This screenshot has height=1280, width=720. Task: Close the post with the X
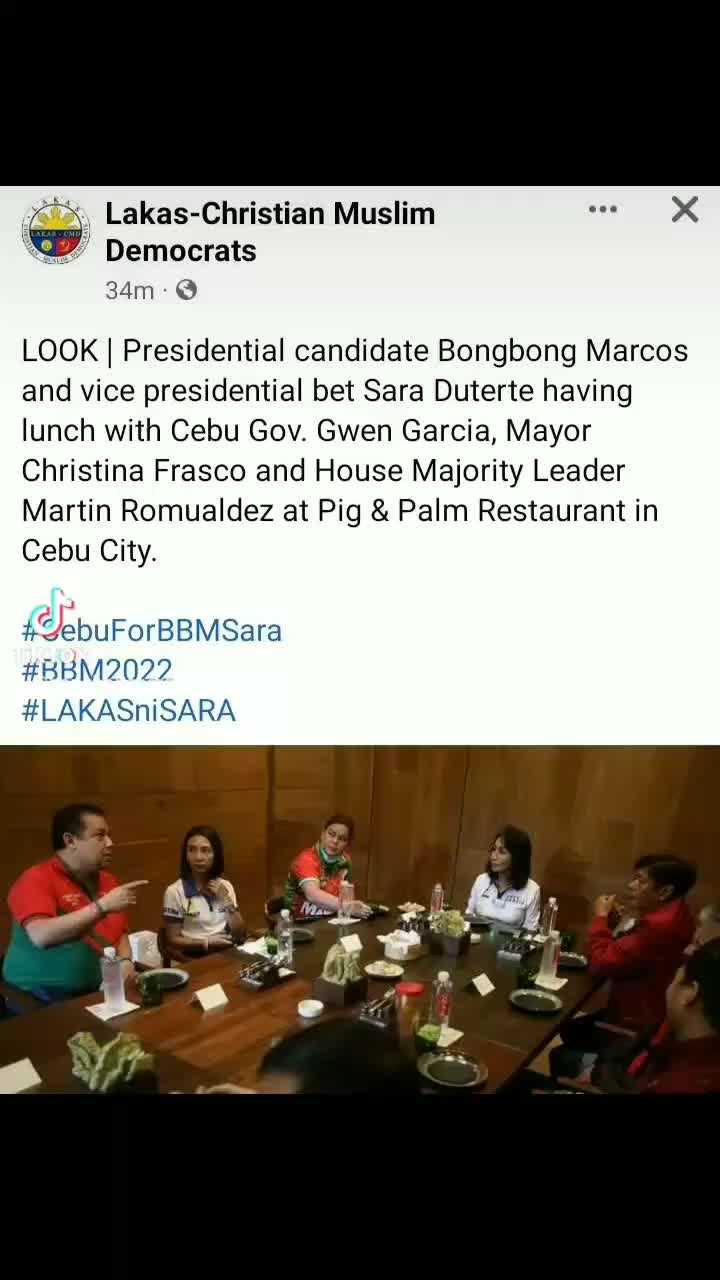click(685, 209)
